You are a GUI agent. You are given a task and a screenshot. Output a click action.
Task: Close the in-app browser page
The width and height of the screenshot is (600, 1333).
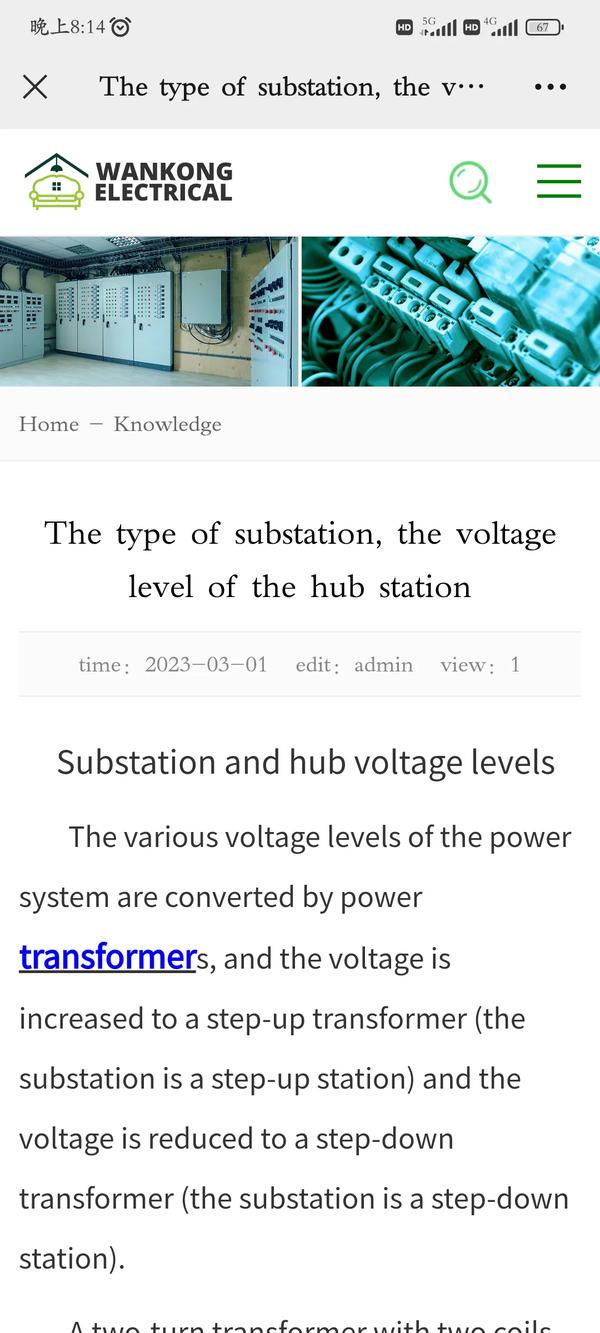pos(35,87)
